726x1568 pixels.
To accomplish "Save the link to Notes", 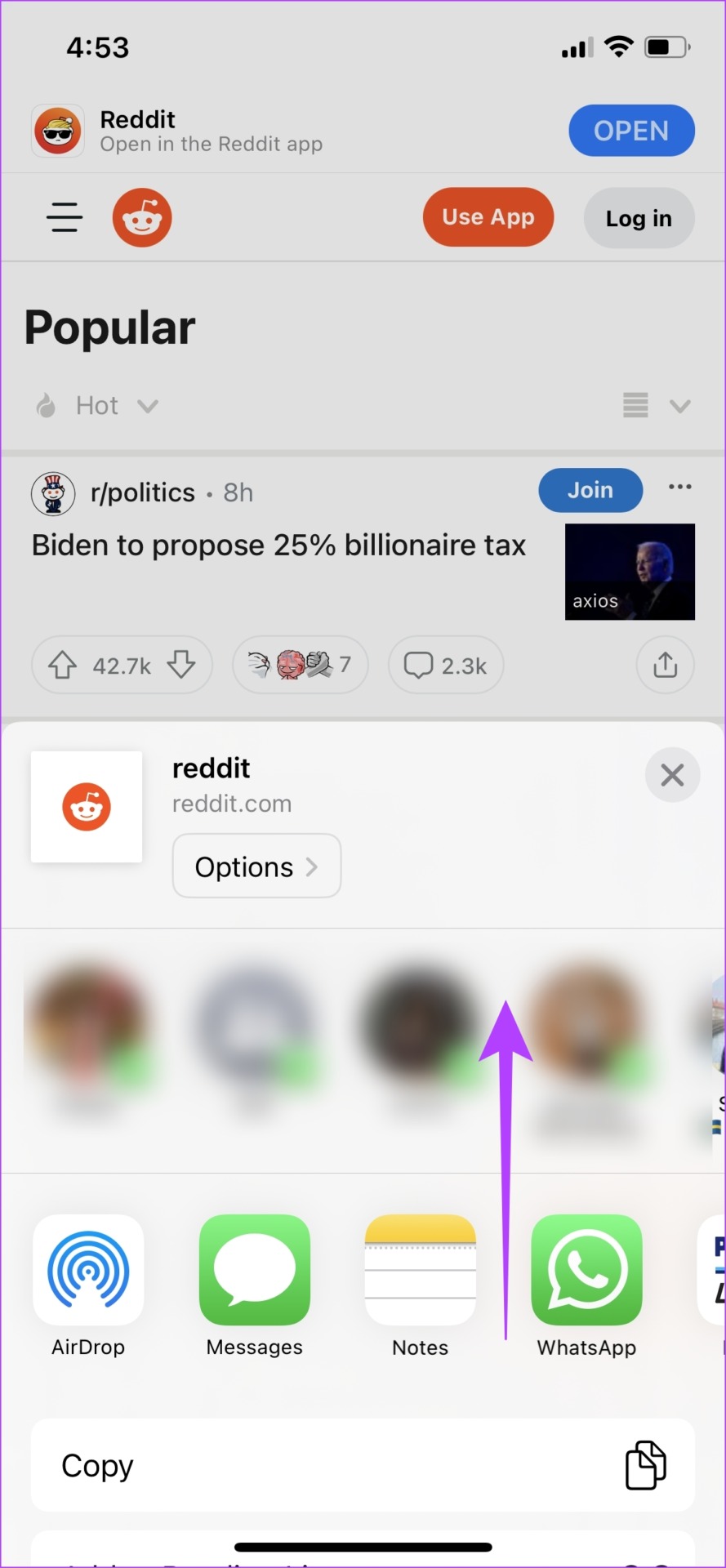I will tap(420, 1270).
